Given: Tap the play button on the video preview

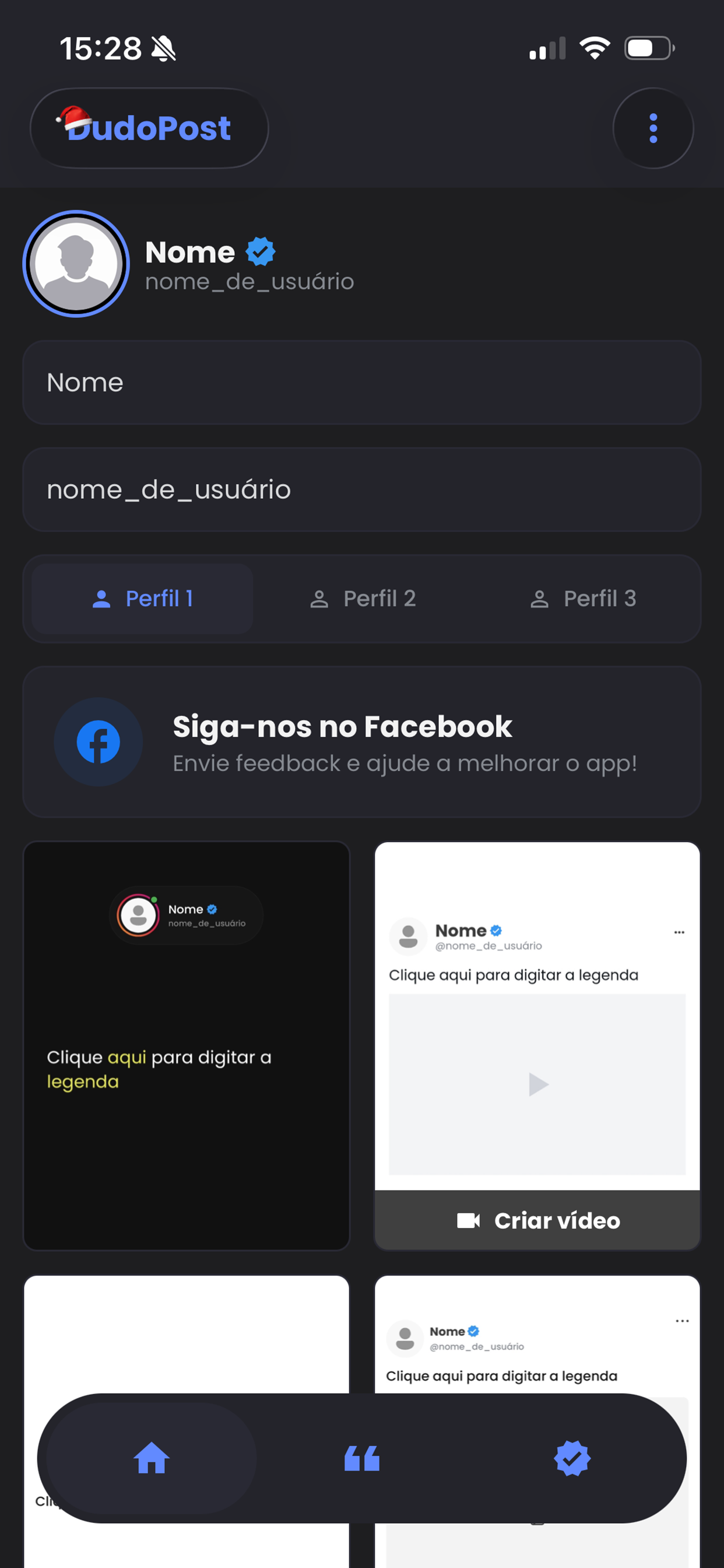Looking at the screenshot, I should pyautogui.click(x=537, y=1083).
